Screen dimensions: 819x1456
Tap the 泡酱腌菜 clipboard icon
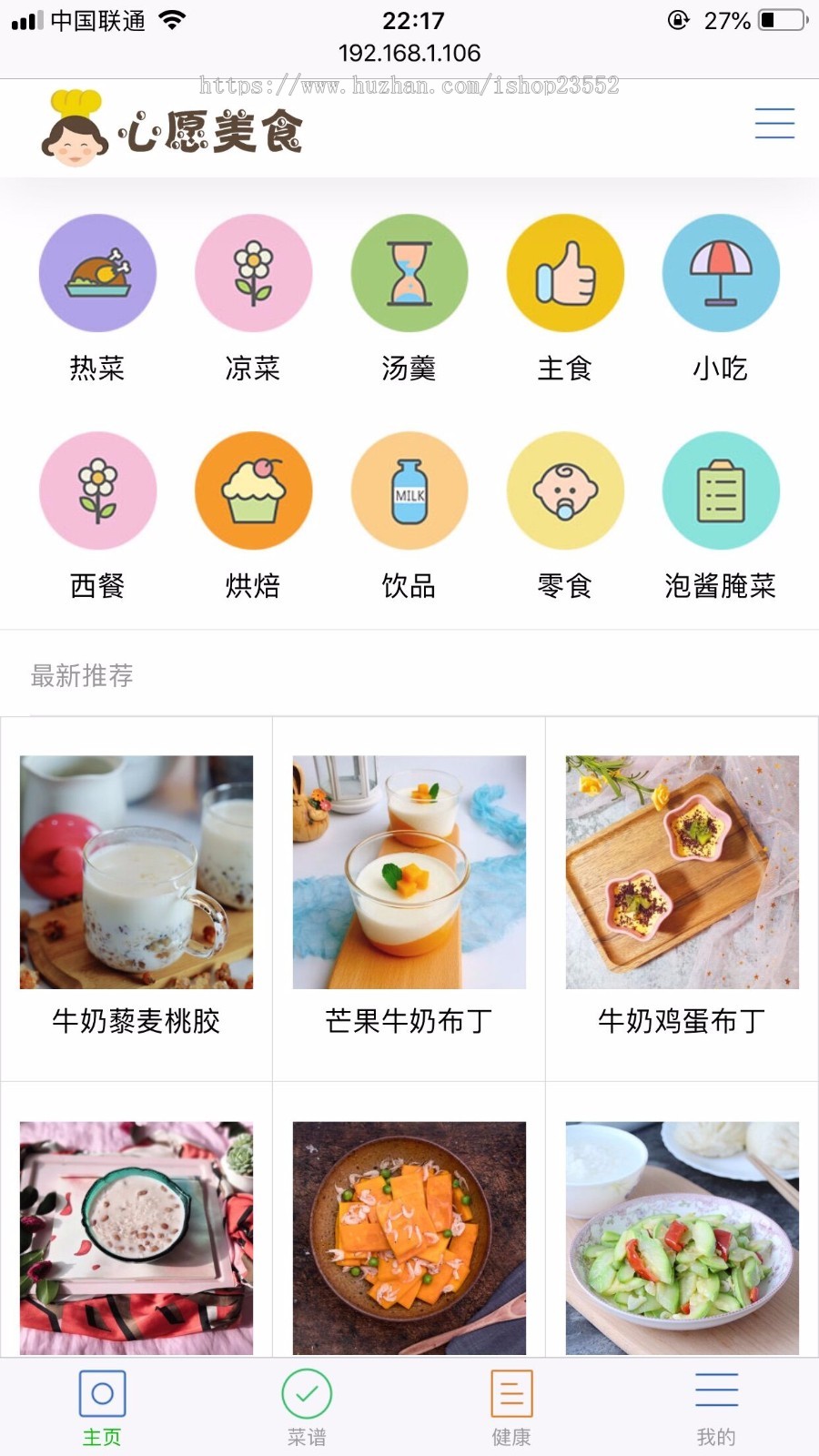(x=721, y=490)
